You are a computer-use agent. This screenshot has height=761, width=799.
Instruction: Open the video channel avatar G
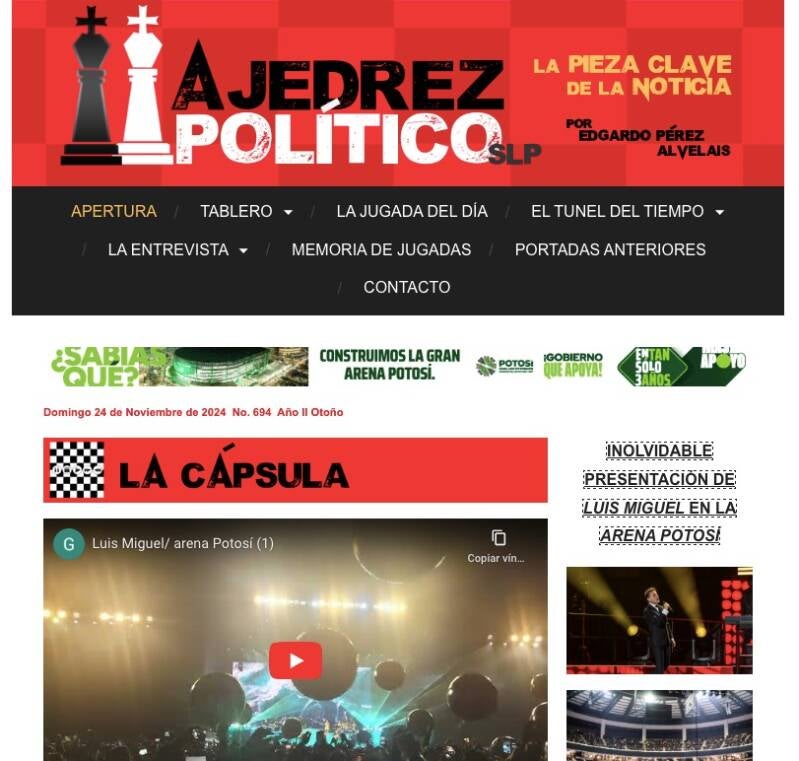(x=69, y=544)
